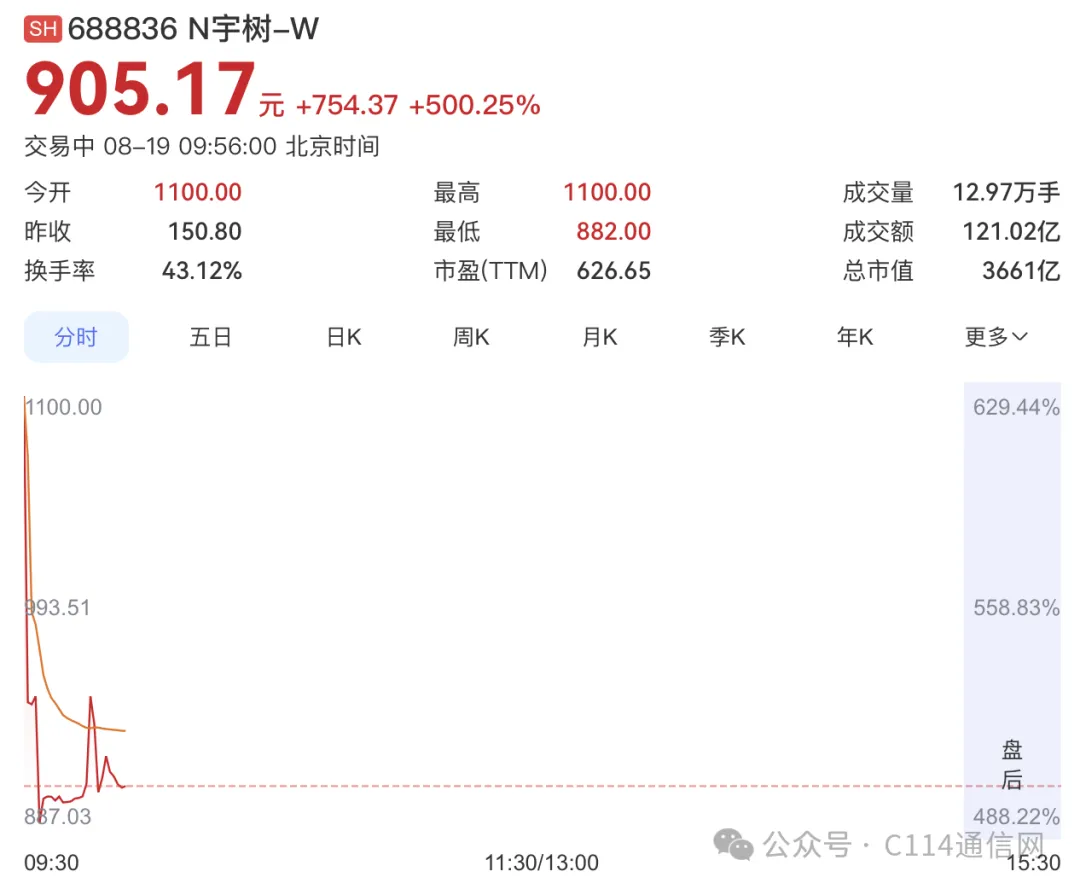Switch to the 周K weekly chart

click(x=471, y=337)
